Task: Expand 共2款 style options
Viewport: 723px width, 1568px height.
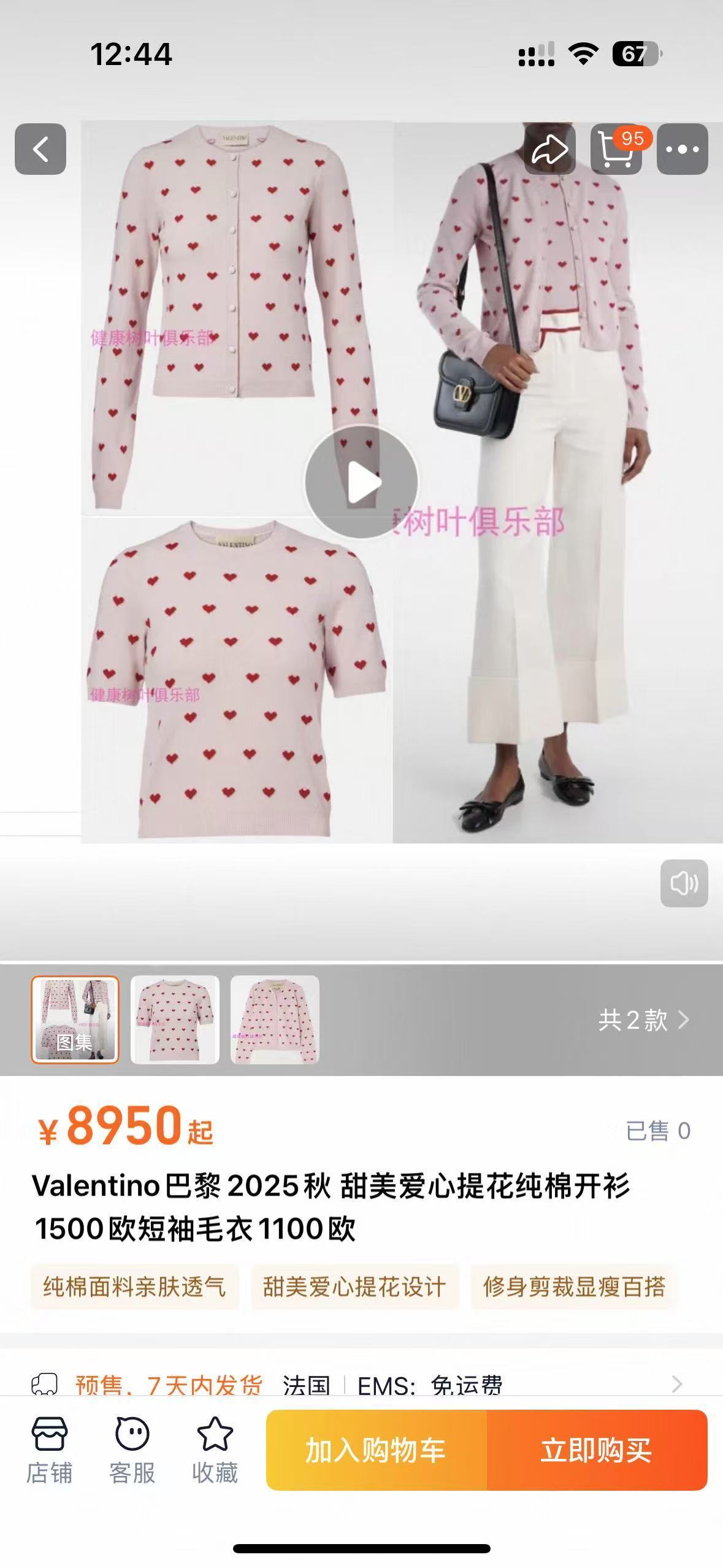Action: click(643, 1020)
